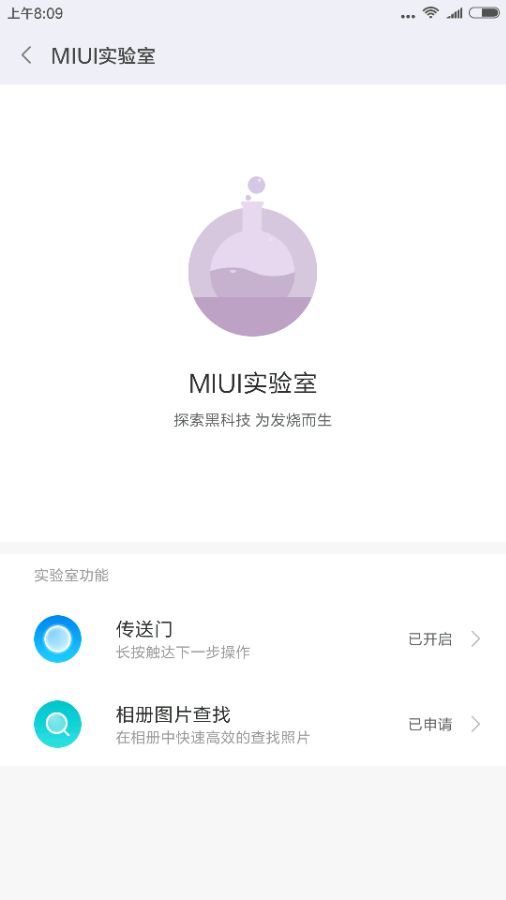Go back from MIUI实验室
The width and height of the screenshot is (506, 900).
26,56
